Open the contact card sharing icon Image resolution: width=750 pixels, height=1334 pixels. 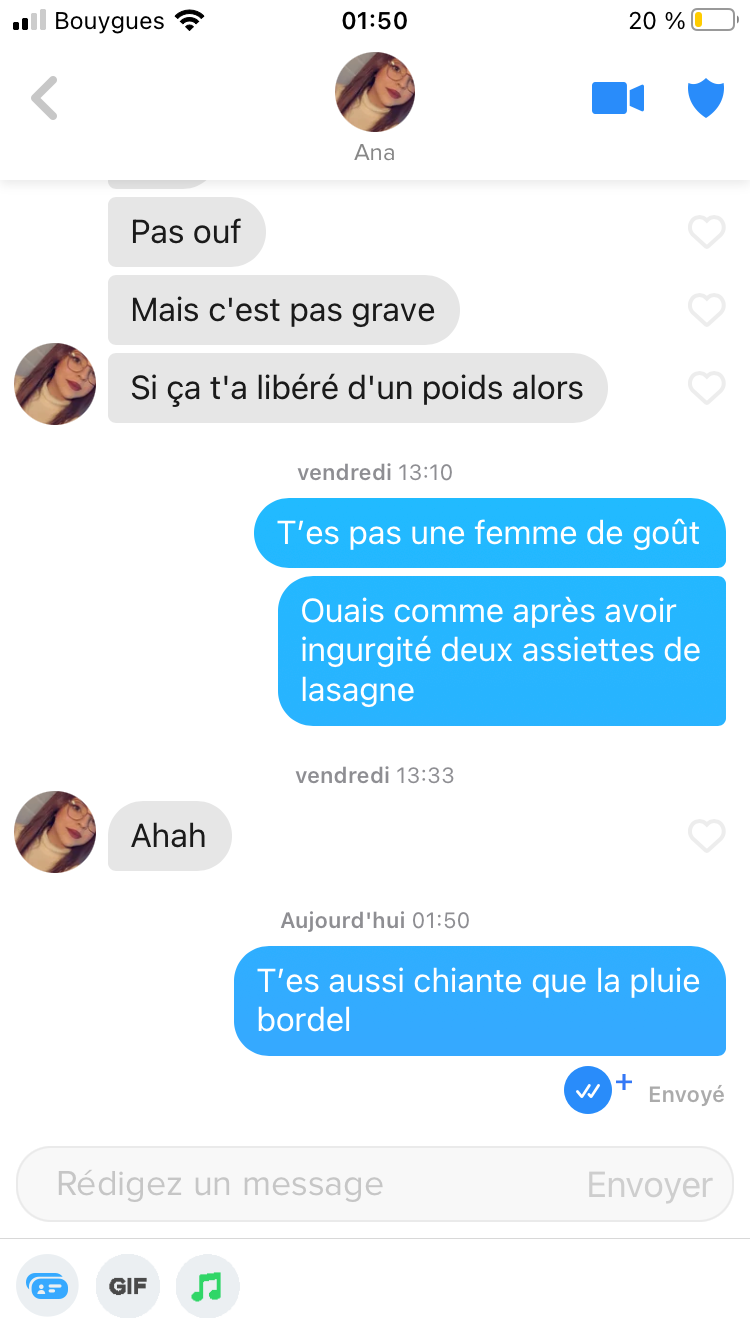tap(47, 1286)
